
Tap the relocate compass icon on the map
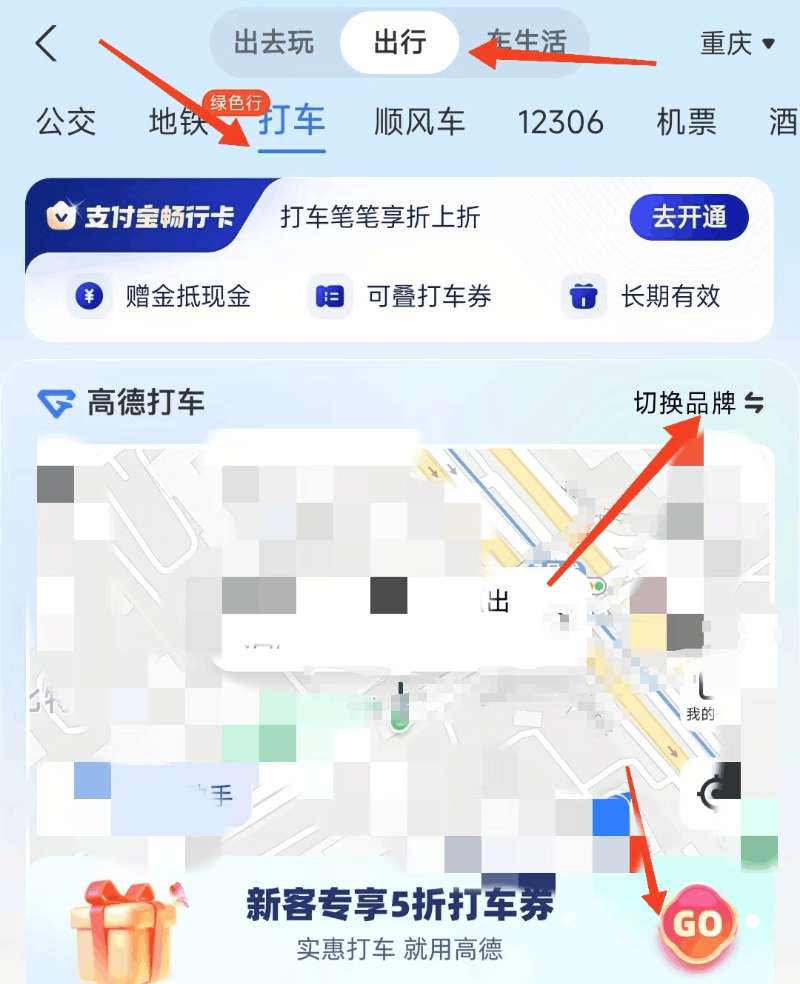pyautogui.click(x=712, y=788)
